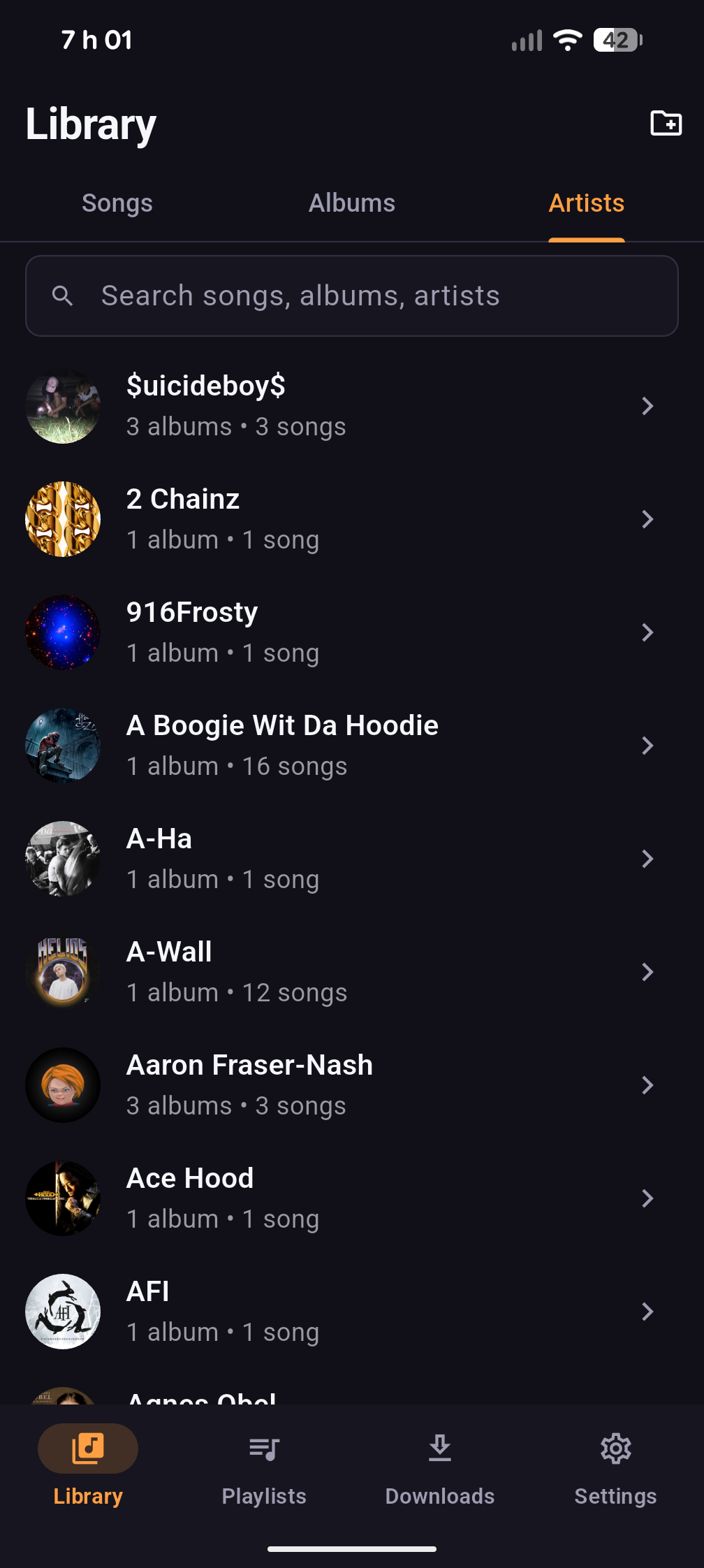
Task: Switch to the Songs tab
Action: pyautogui.click(x=117, y=203)
